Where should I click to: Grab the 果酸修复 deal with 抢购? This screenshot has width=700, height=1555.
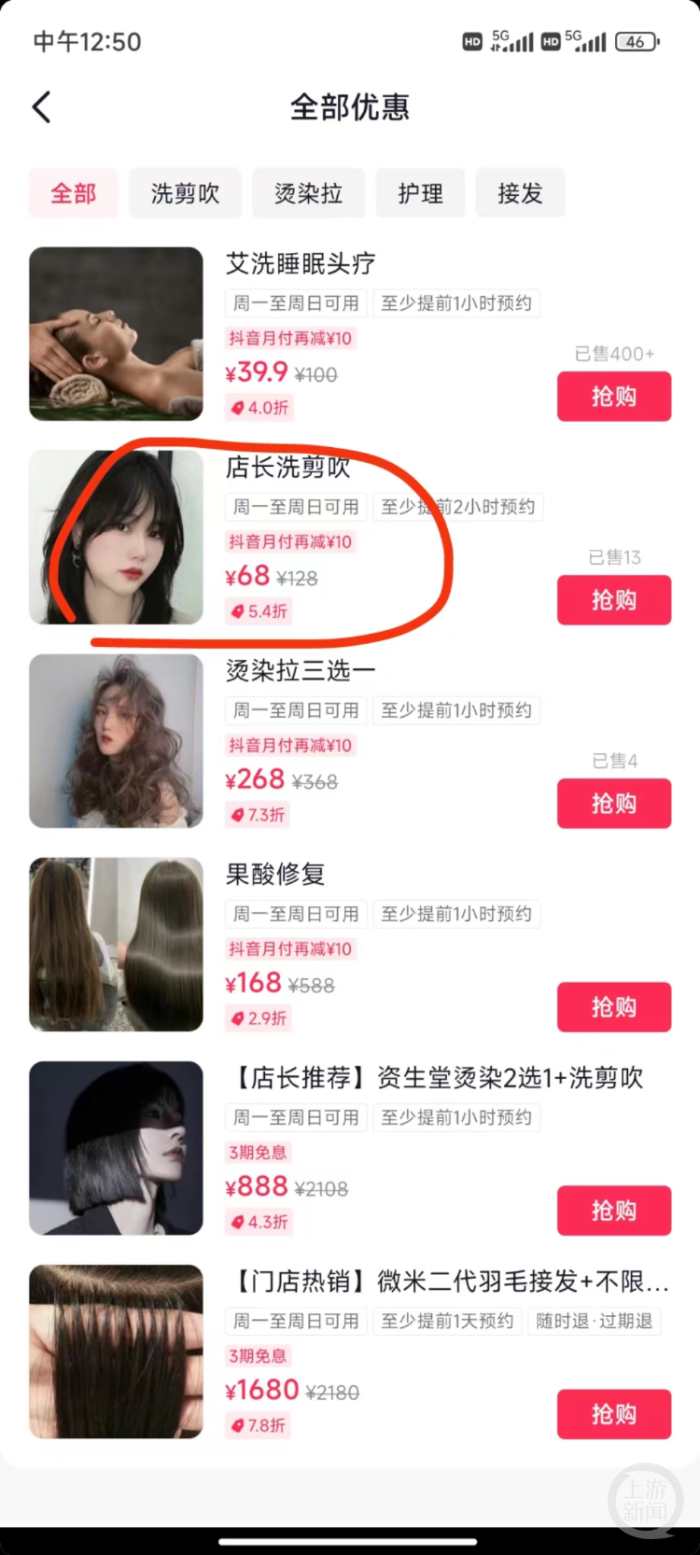613,1007
